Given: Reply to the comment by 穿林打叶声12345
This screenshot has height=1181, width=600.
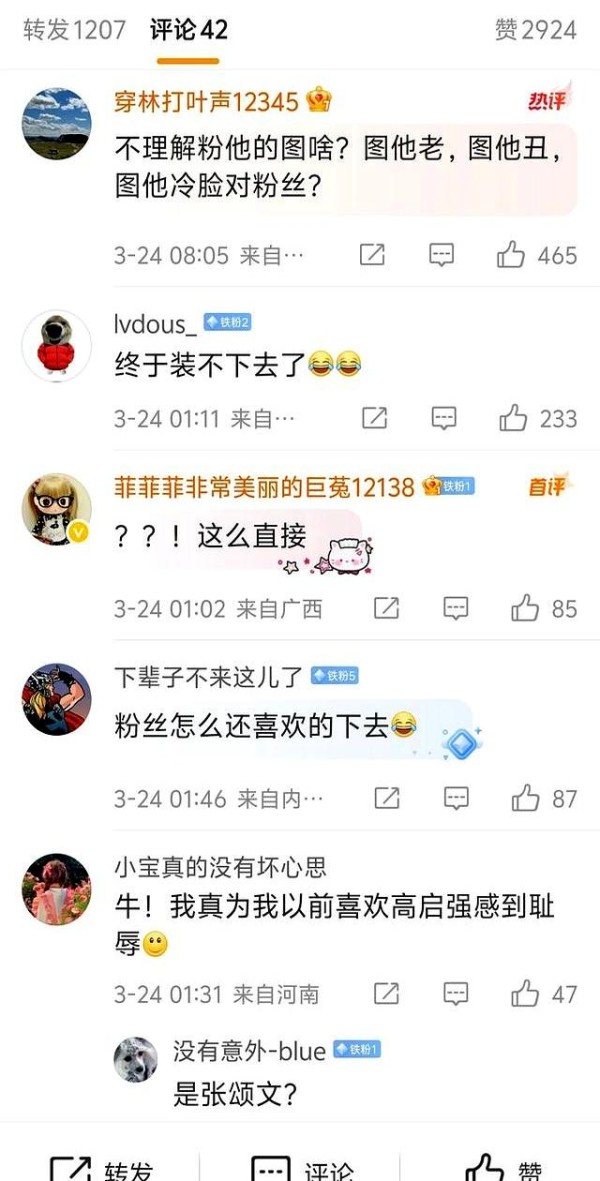Looking at the screenshot, I should (x=442, y=255).
